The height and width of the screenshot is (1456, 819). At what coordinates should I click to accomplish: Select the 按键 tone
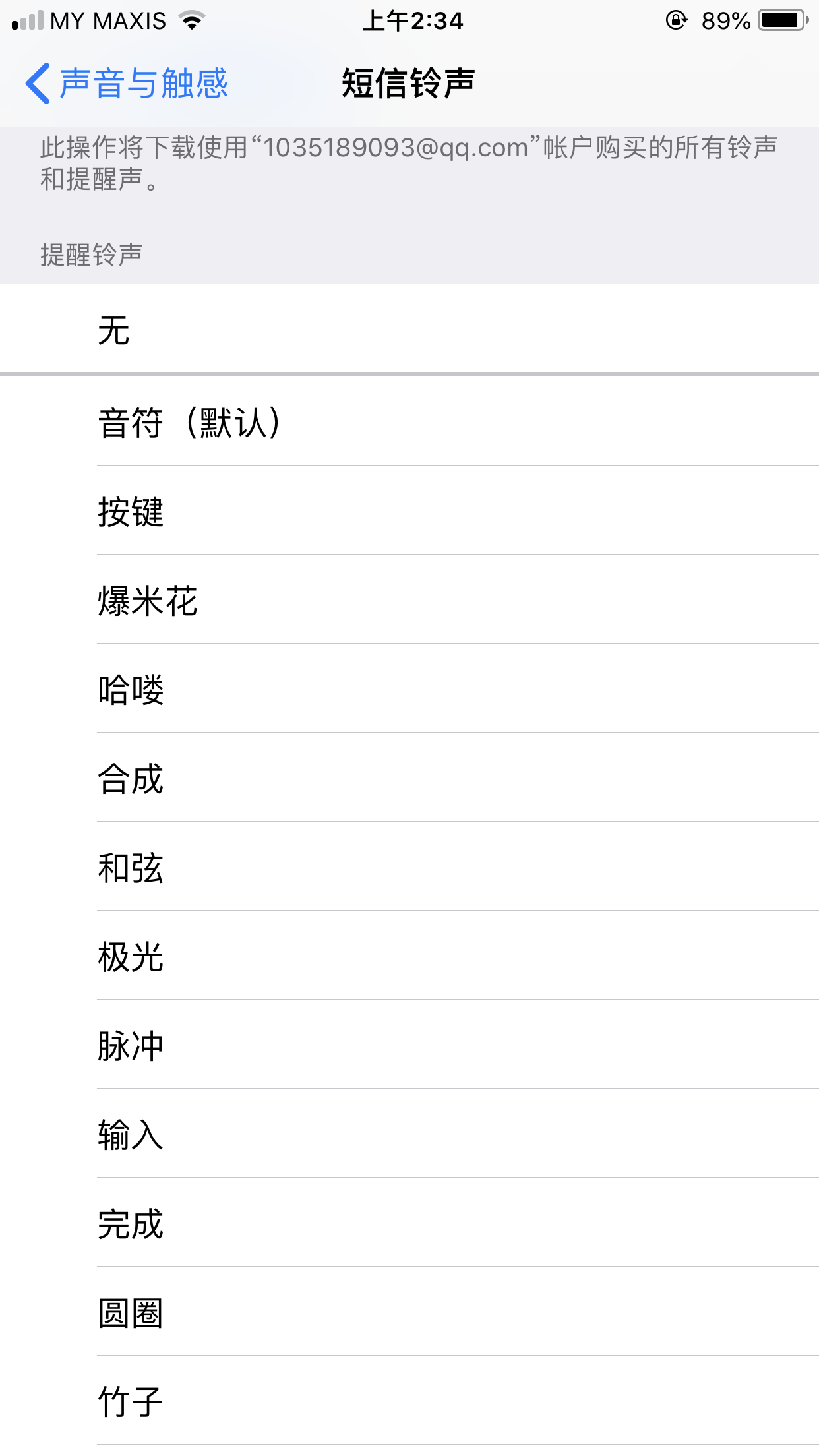pyautogui.click(x=409, y=511)
